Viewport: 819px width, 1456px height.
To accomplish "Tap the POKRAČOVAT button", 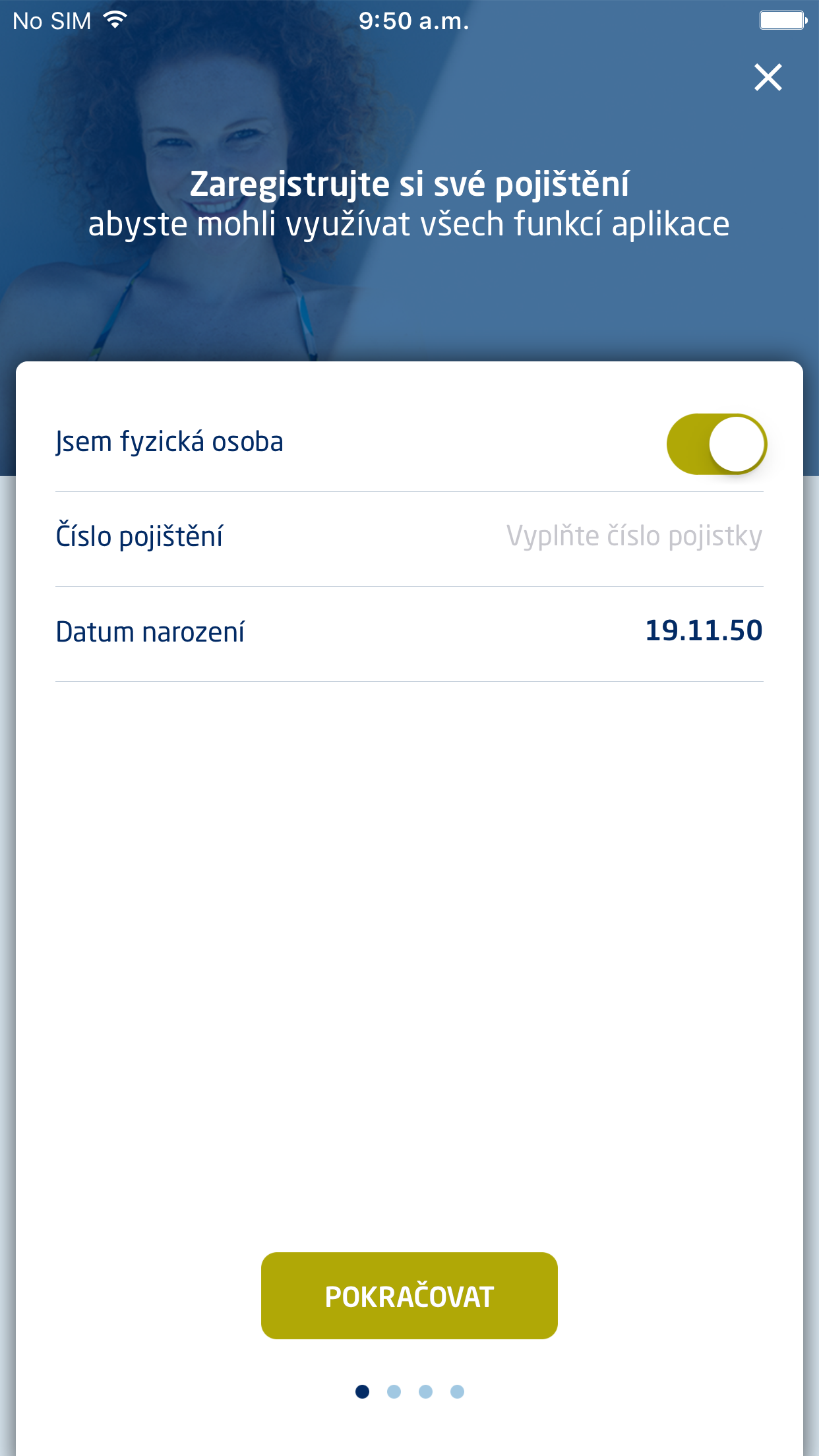I will coord(409,1296).
